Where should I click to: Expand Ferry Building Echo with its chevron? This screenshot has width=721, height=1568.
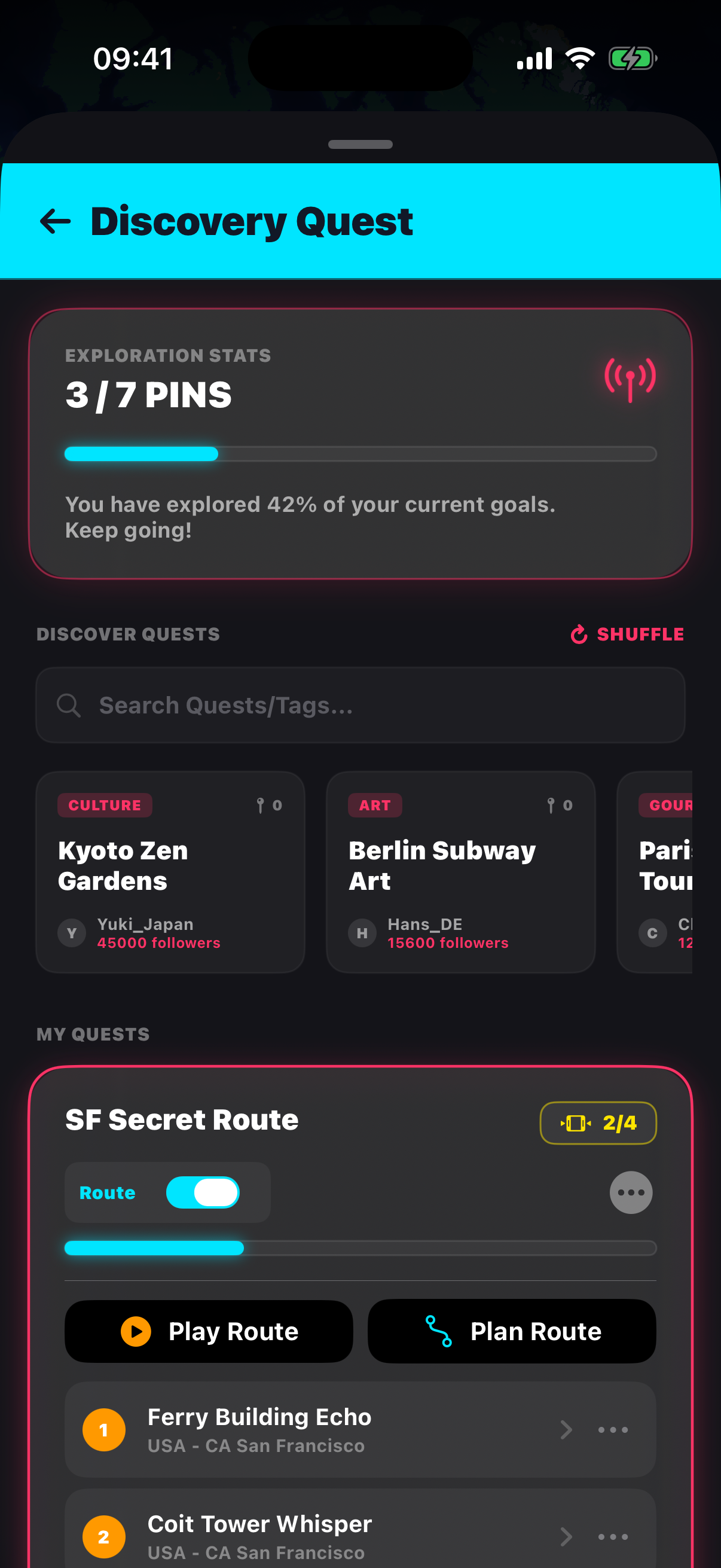[566, 1430]
